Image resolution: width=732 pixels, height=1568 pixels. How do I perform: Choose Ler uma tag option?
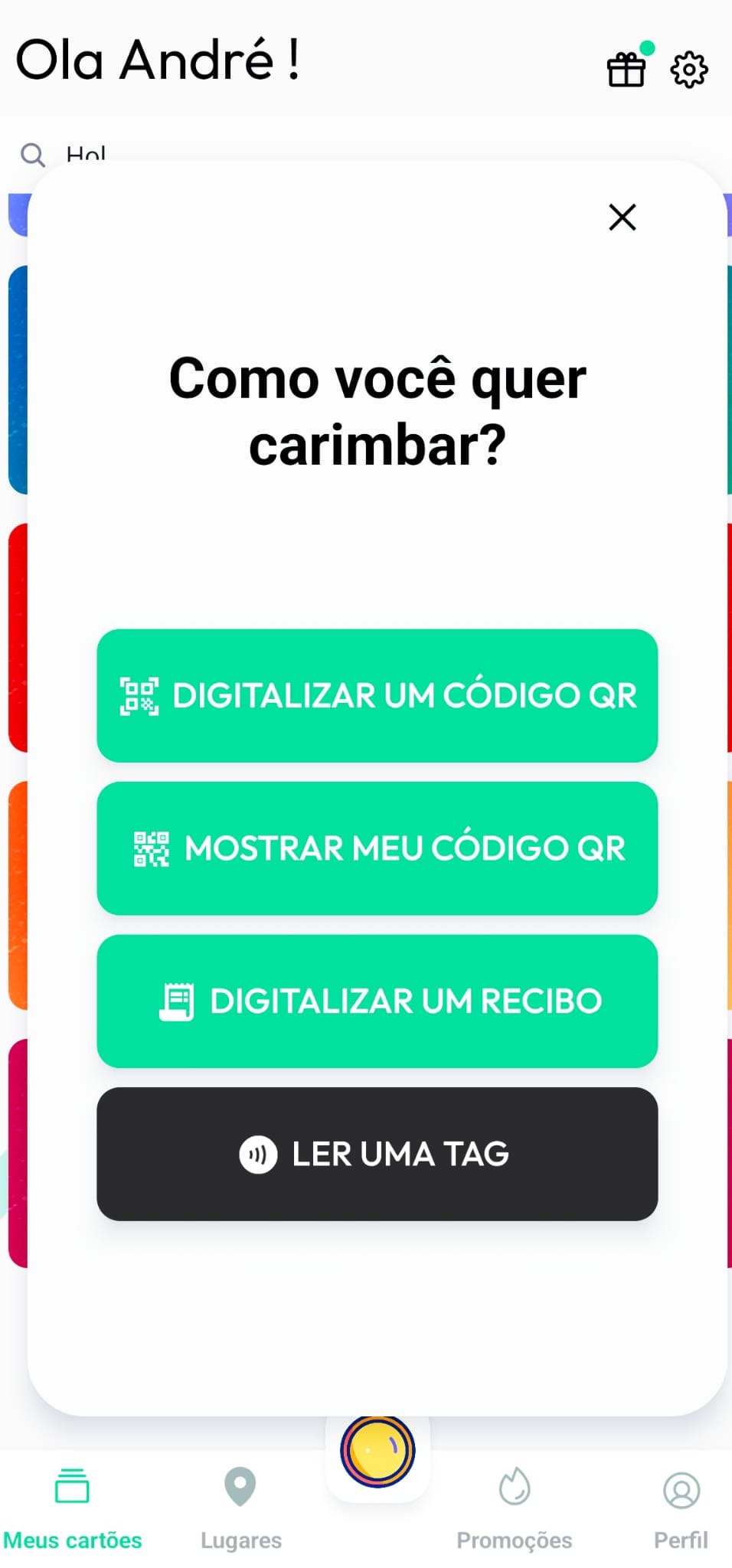377,1154
